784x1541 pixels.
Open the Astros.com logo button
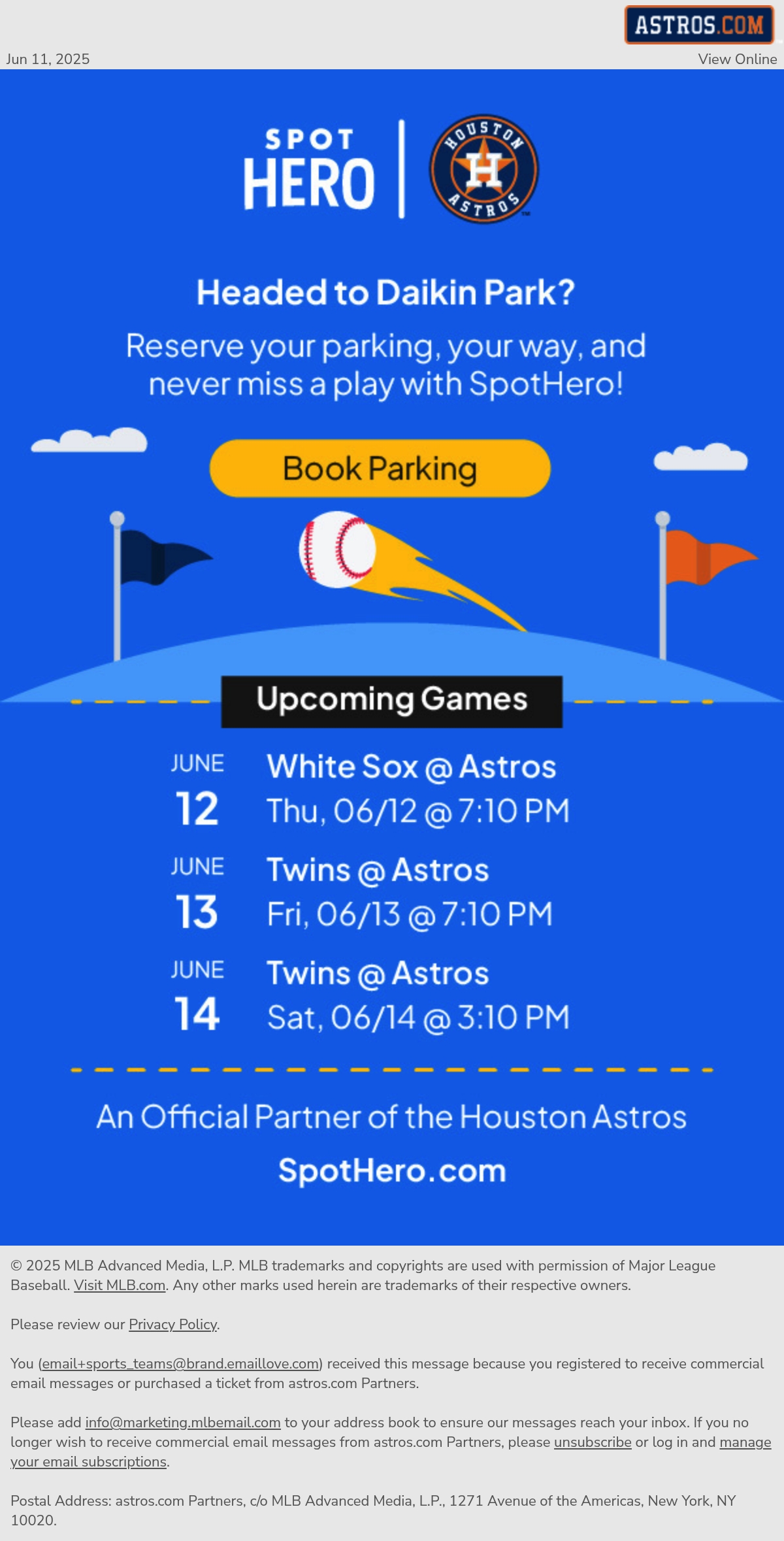[x=699, y=25]
